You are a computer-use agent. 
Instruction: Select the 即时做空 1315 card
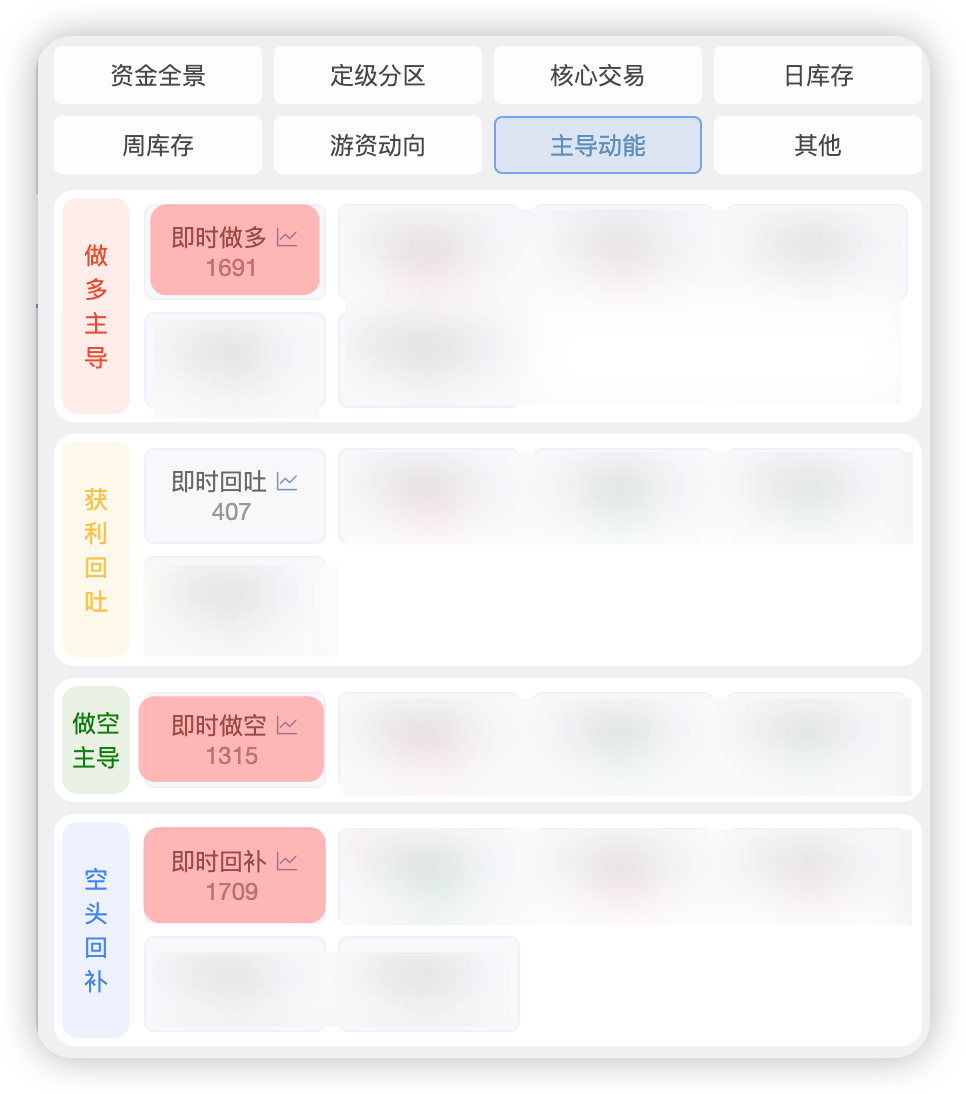point(232,739)
